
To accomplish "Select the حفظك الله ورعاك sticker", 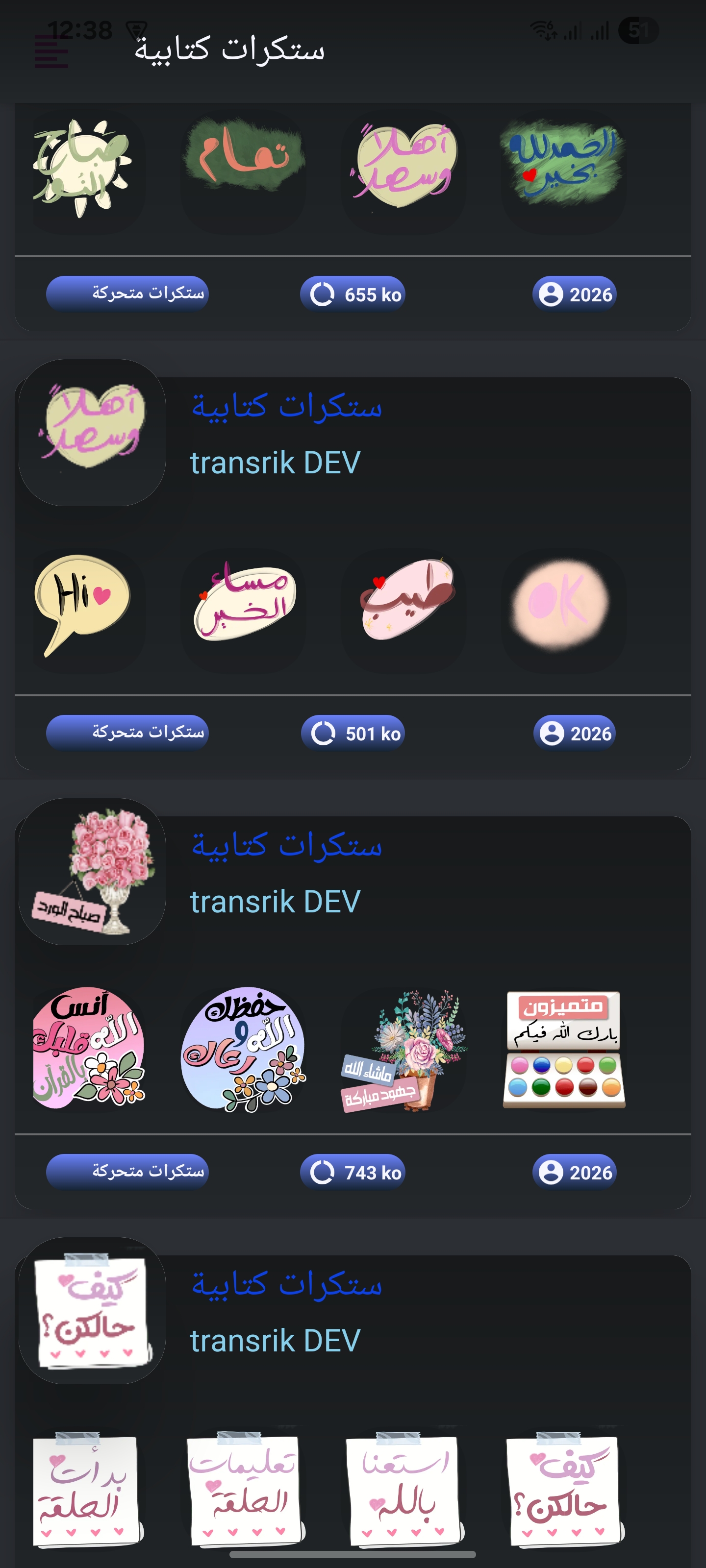I will [x=244, y=1048].
